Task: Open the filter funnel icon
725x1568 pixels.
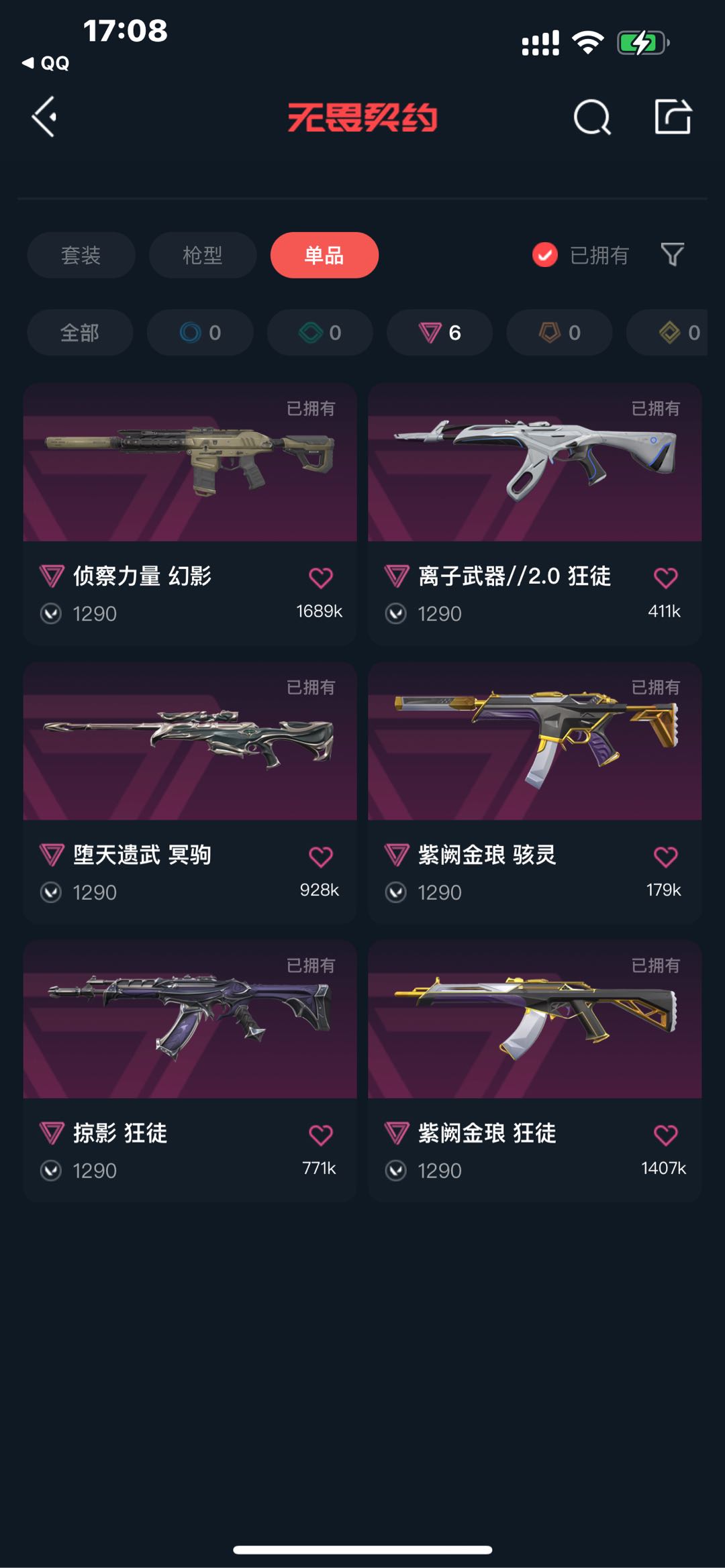Action: point(672,254)
